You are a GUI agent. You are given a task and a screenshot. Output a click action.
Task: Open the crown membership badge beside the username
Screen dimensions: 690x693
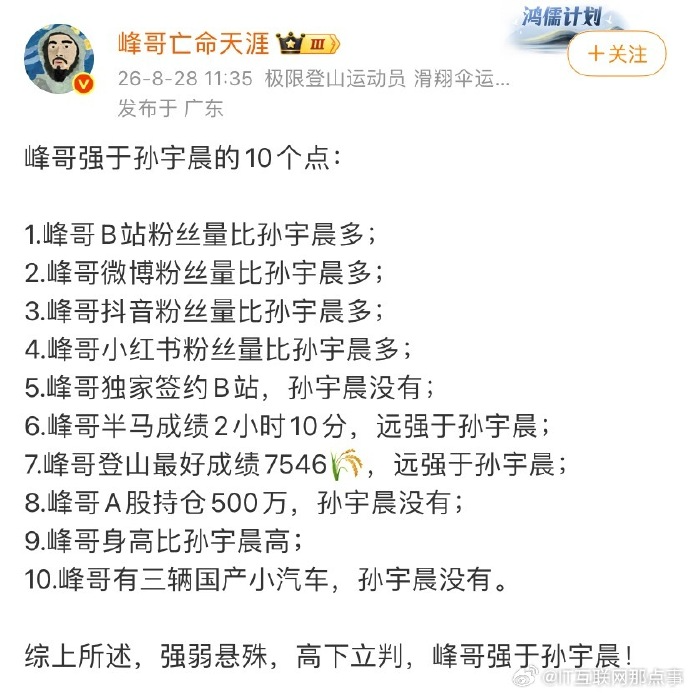pyautogui.click(x=308, y=44)
